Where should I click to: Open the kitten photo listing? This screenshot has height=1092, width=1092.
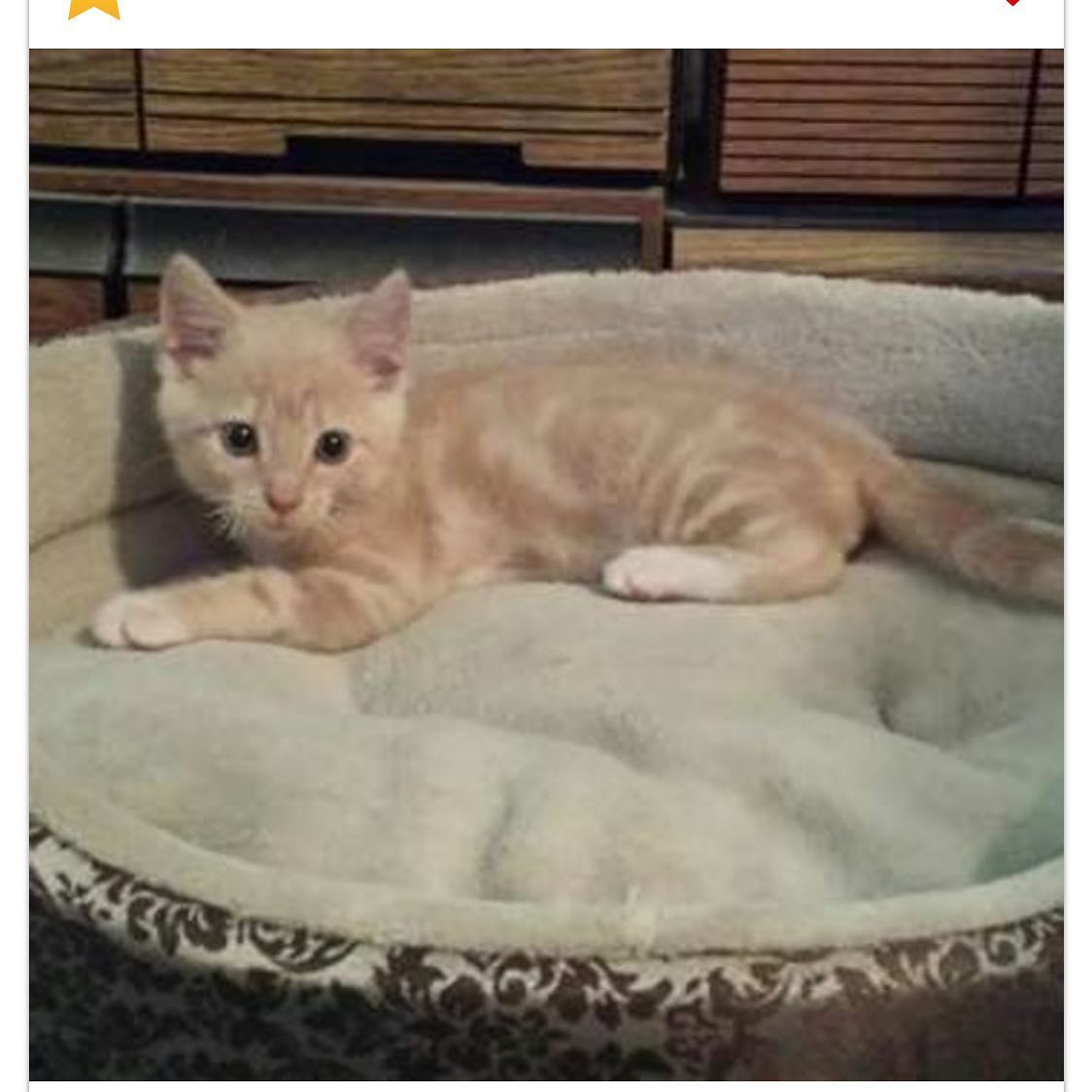[546, 563]
